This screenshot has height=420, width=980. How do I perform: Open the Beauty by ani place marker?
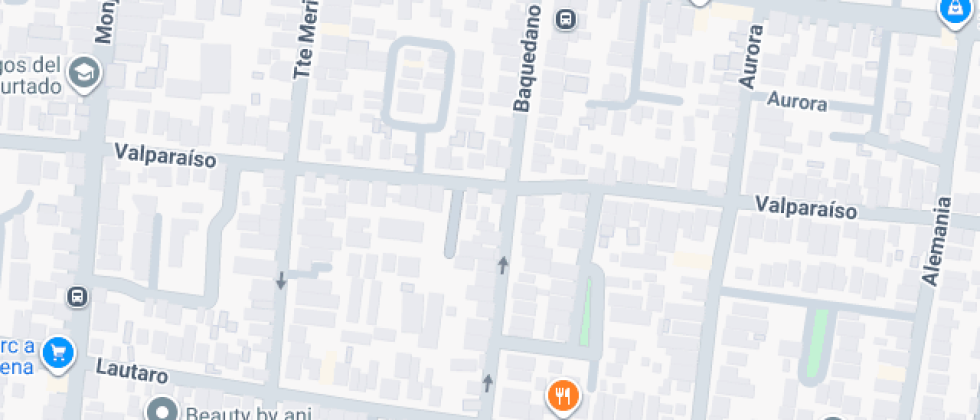pos(161,410)
